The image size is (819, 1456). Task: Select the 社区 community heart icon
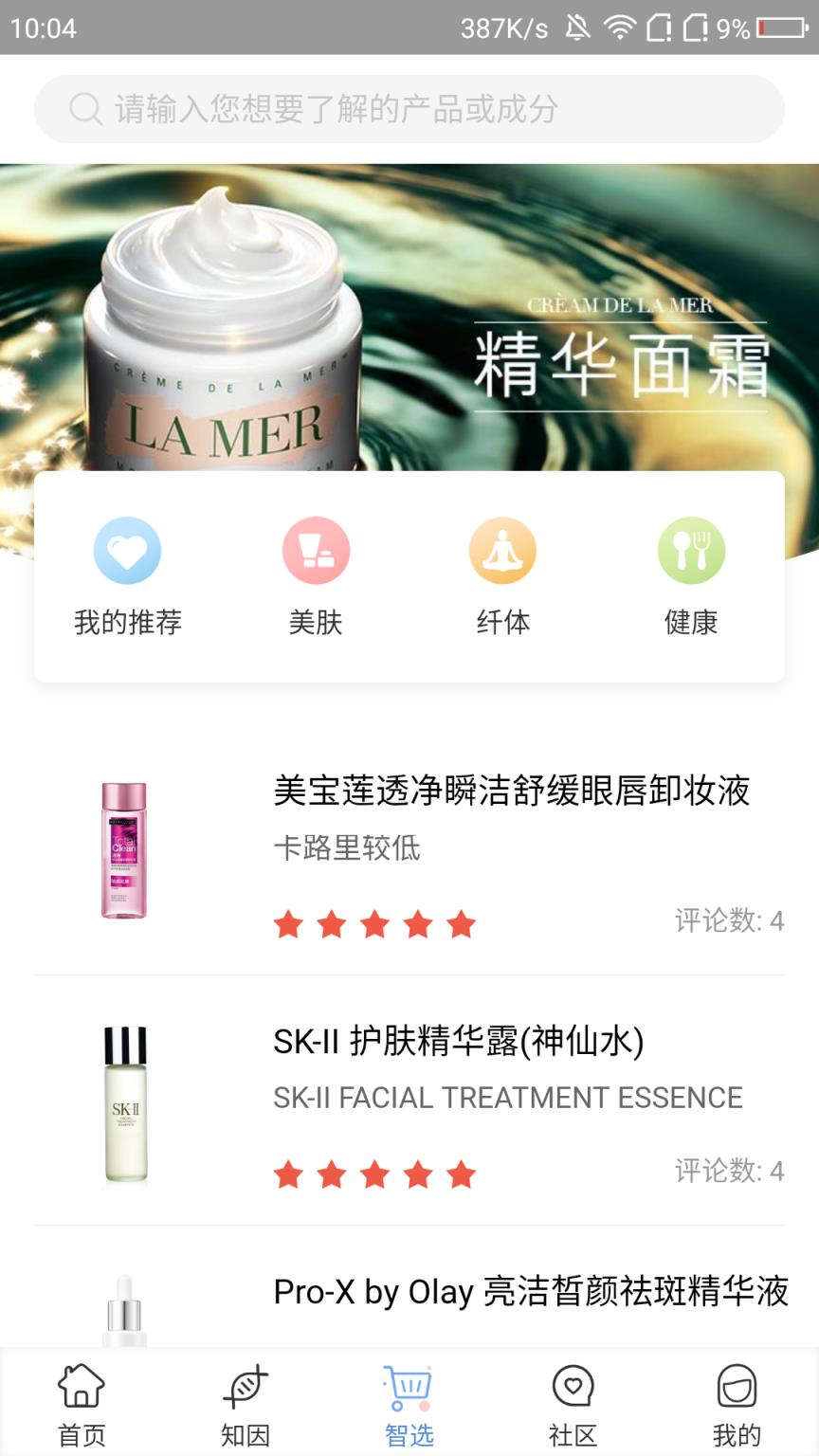click(573, 1387)
